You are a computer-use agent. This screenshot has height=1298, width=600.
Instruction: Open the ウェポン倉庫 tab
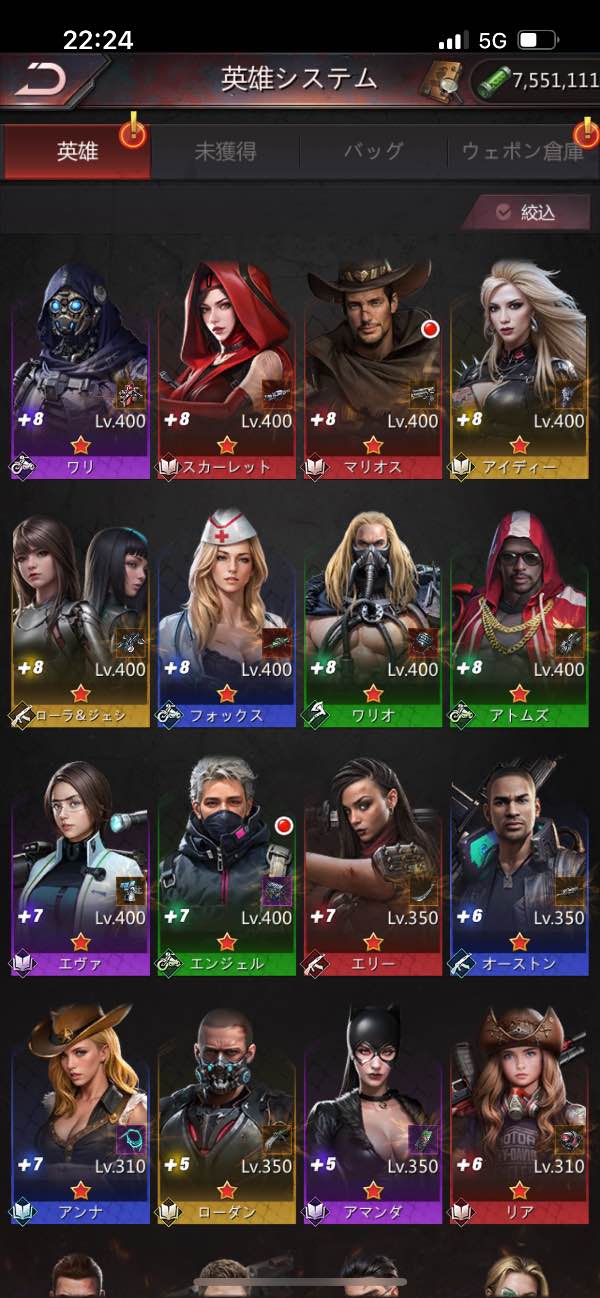pos(522,152)
